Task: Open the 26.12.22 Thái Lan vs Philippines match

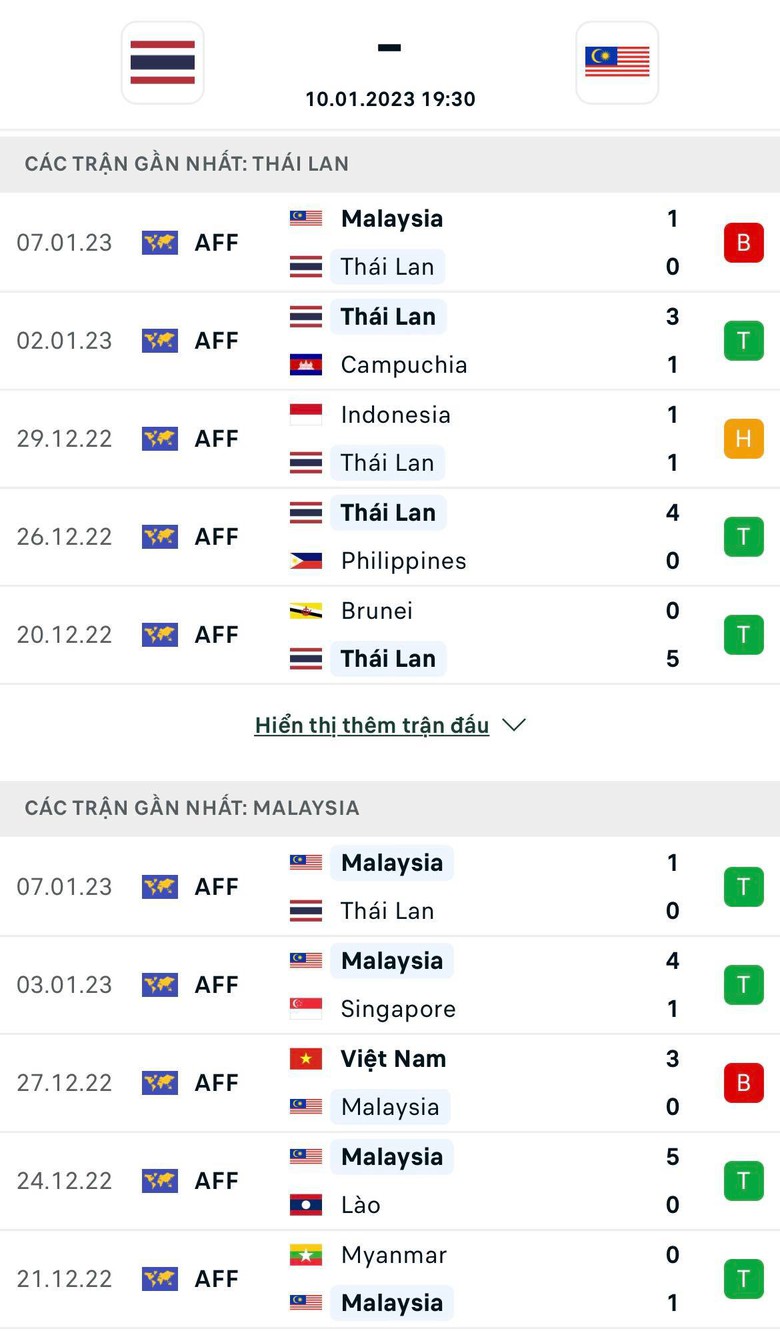Action: [390, 537]
